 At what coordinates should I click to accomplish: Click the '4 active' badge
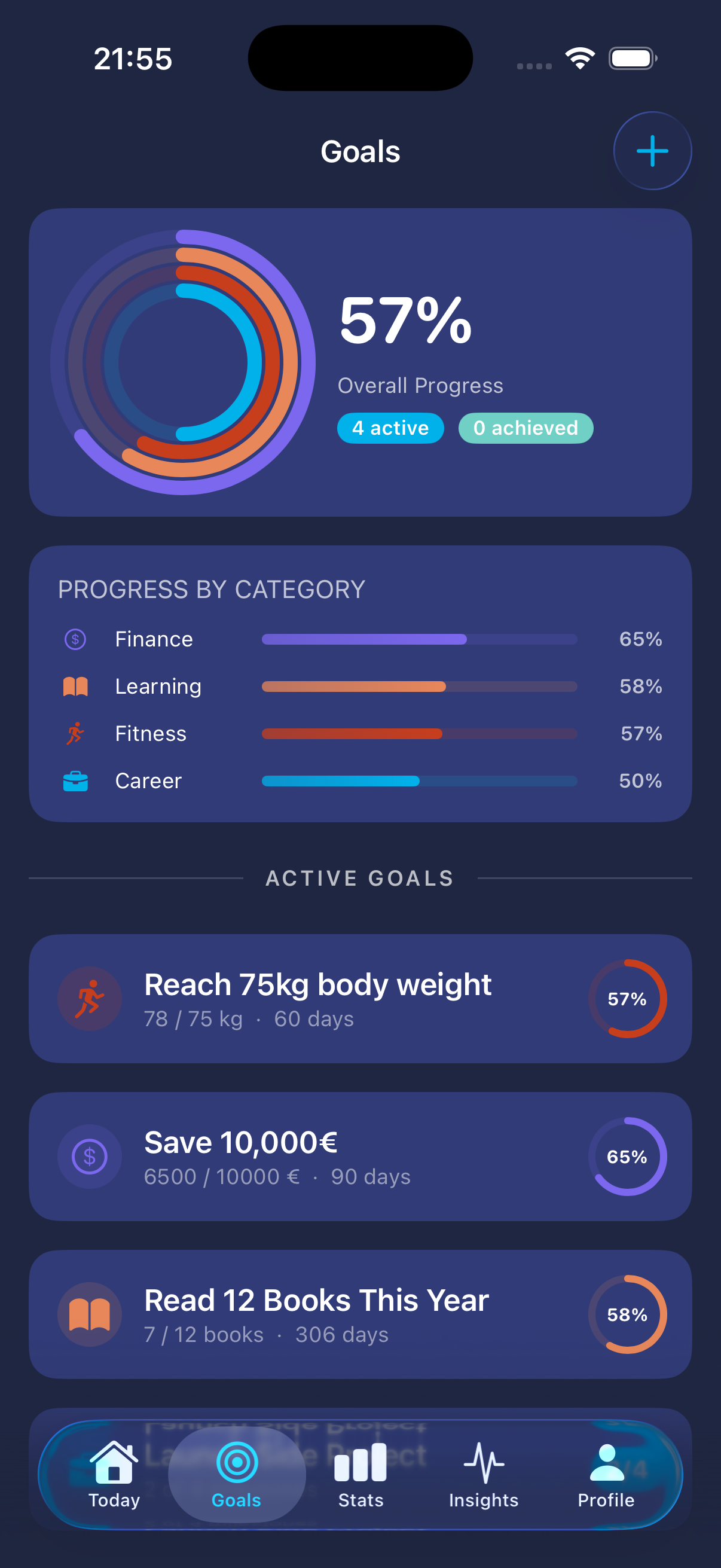pyautogui.click(x=390, y=428)
